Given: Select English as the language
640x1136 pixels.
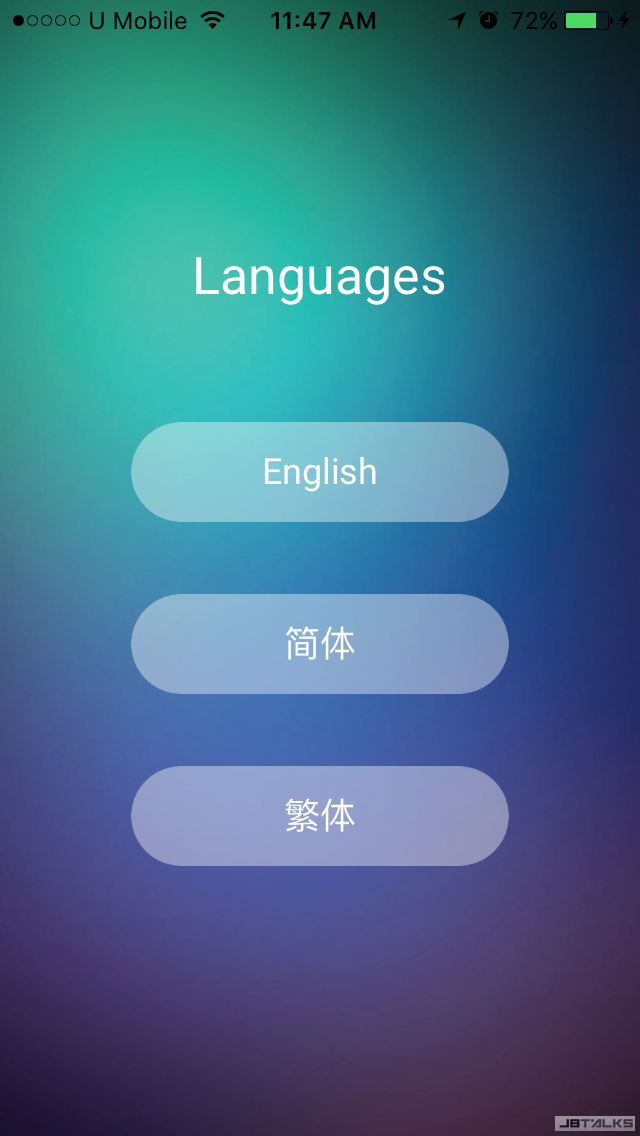Looking at the screenshot, I should pos(320,472).
